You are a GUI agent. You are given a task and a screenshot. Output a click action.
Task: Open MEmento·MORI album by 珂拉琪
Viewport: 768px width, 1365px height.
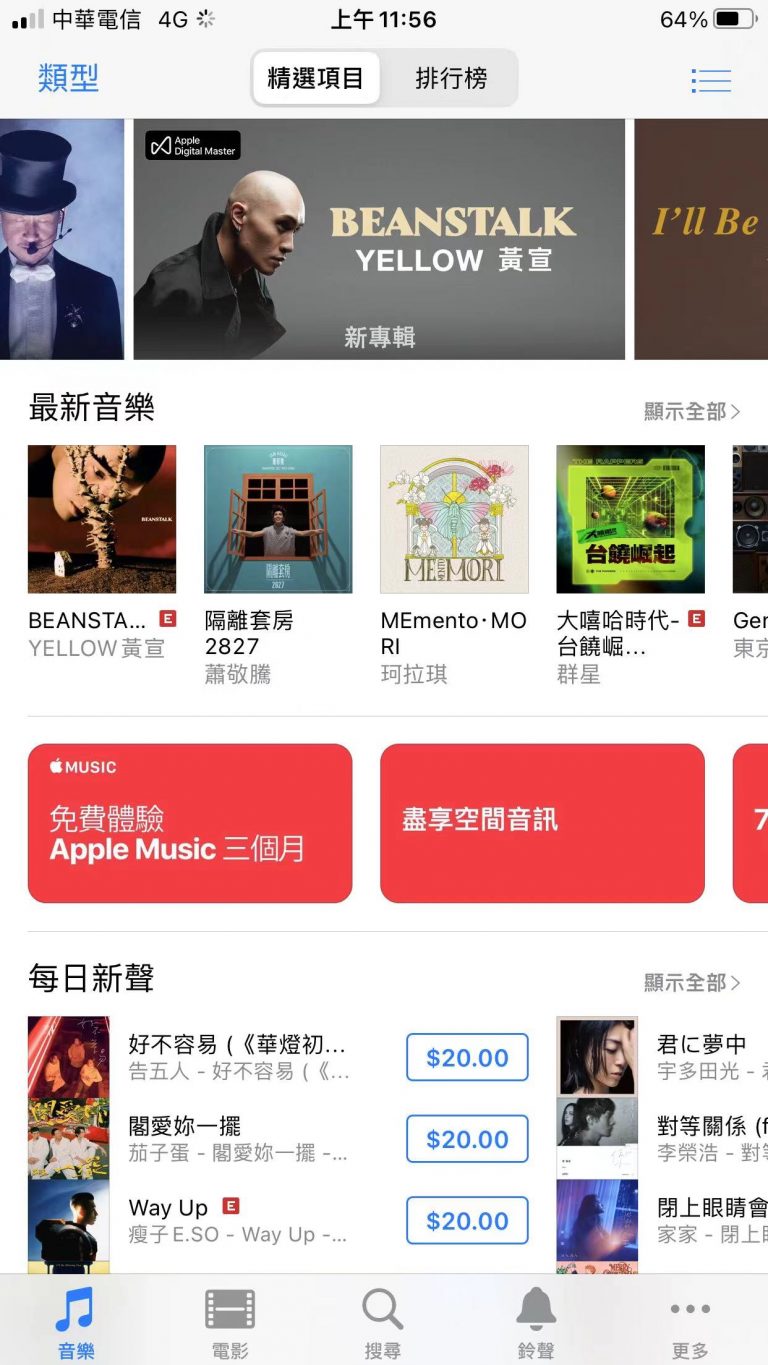454,519
